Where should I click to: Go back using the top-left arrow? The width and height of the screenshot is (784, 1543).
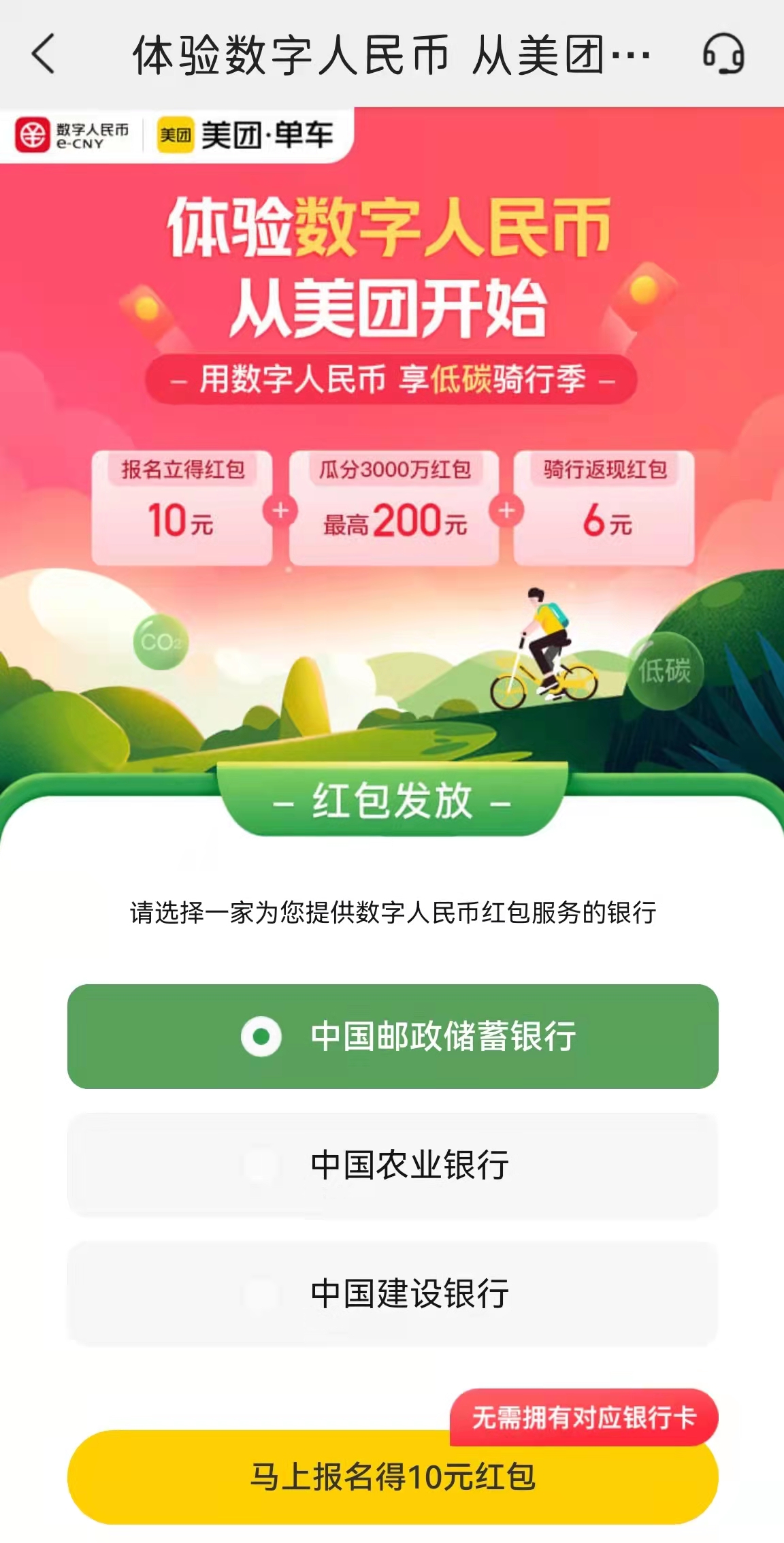(44, 54)
